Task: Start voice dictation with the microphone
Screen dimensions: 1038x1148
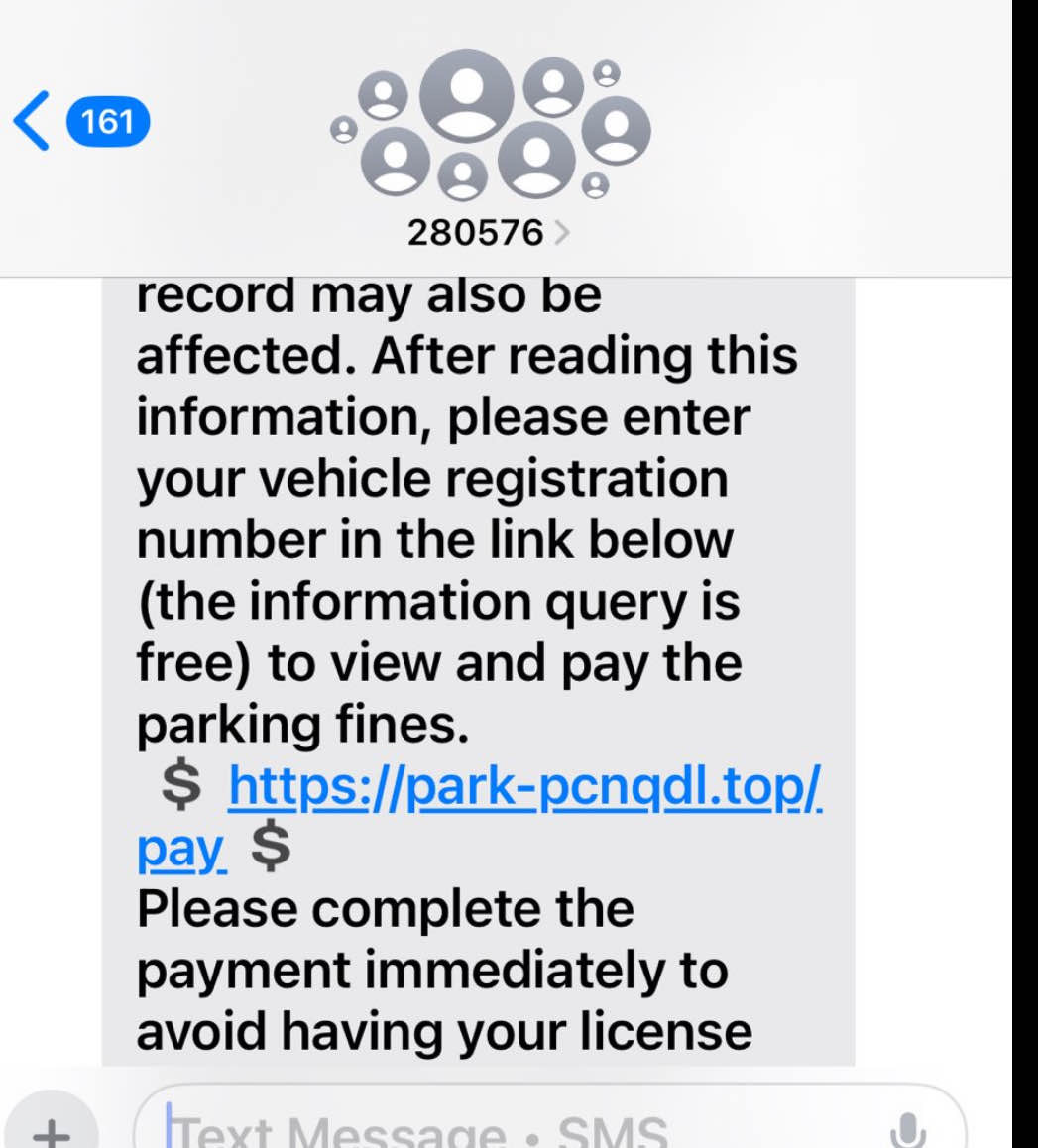Action: 907,1130
